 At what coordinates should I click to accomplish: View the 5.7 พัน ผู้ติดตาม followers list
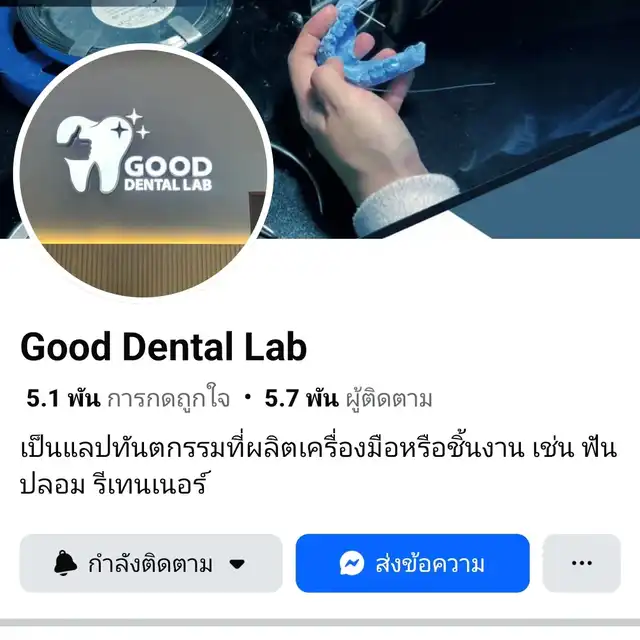[348, 400]
